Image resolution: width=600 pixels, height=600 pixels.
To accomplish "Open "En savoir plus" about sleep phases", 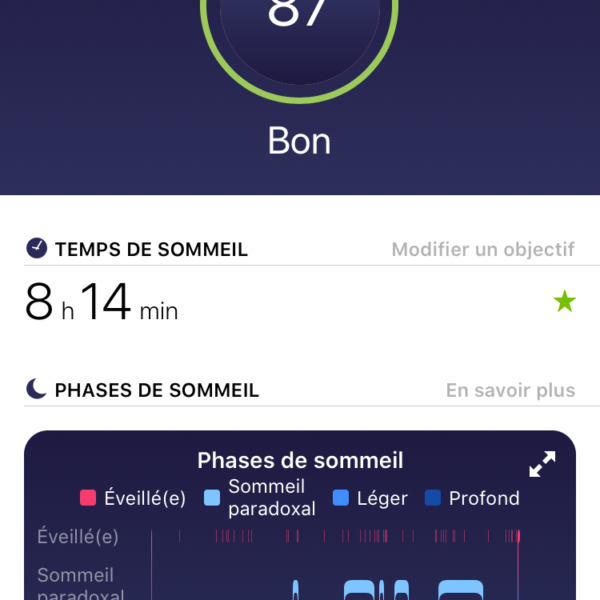I will [510, 390].
